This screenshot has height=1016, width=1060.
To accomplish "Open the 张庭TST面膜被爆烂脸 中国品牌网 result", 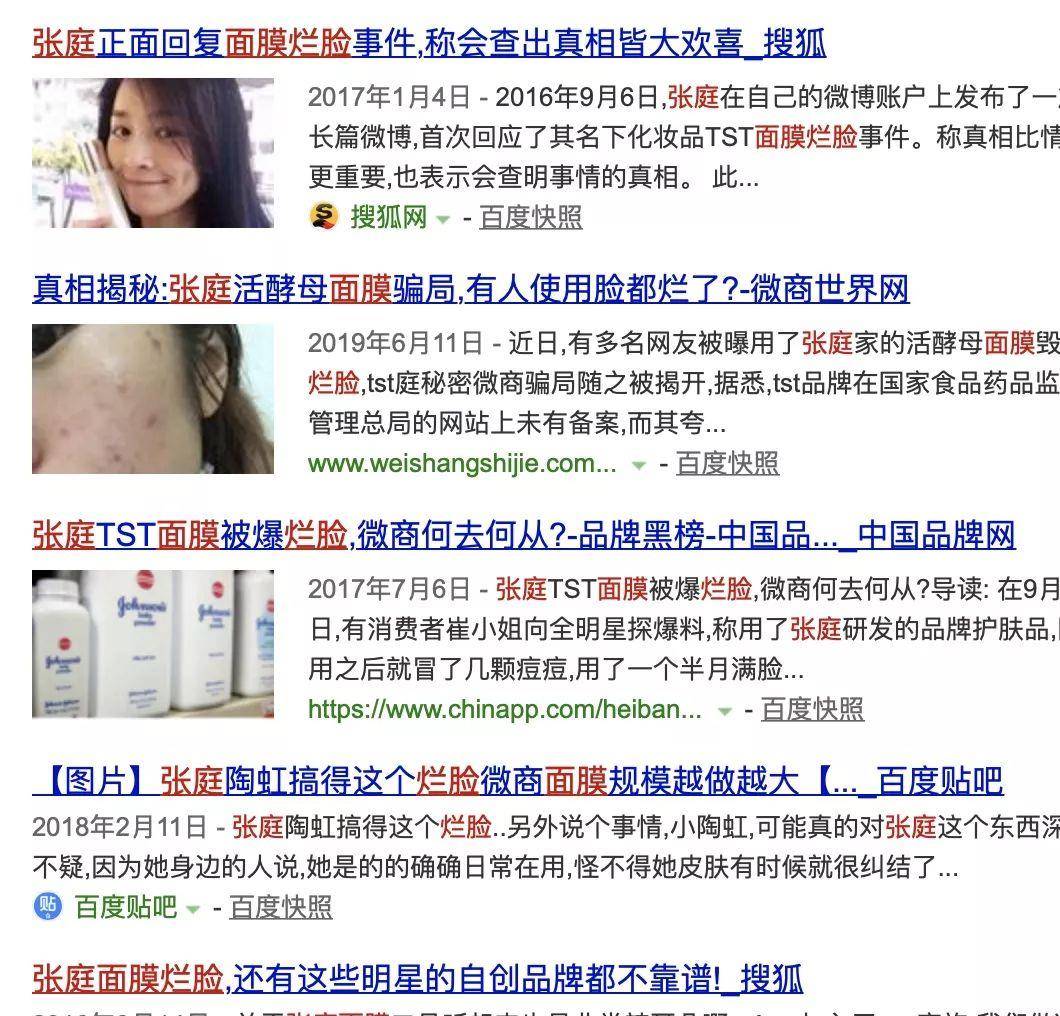I will 523,535.
